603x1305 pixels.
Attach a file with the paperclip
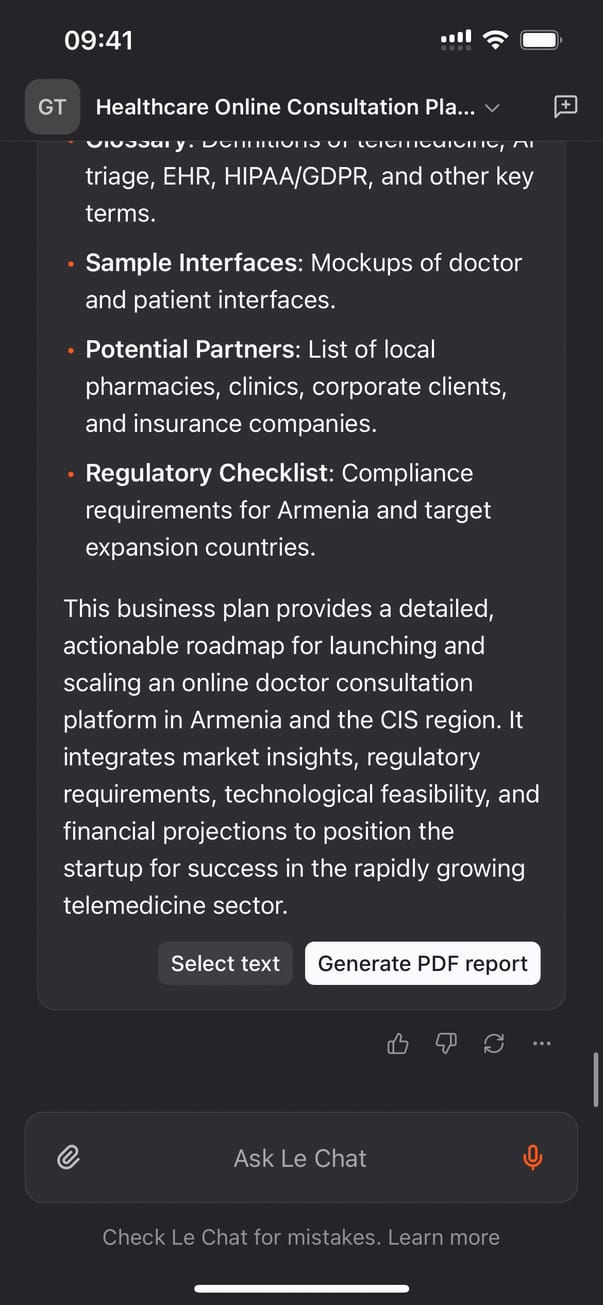click(x=68, y=1158)
